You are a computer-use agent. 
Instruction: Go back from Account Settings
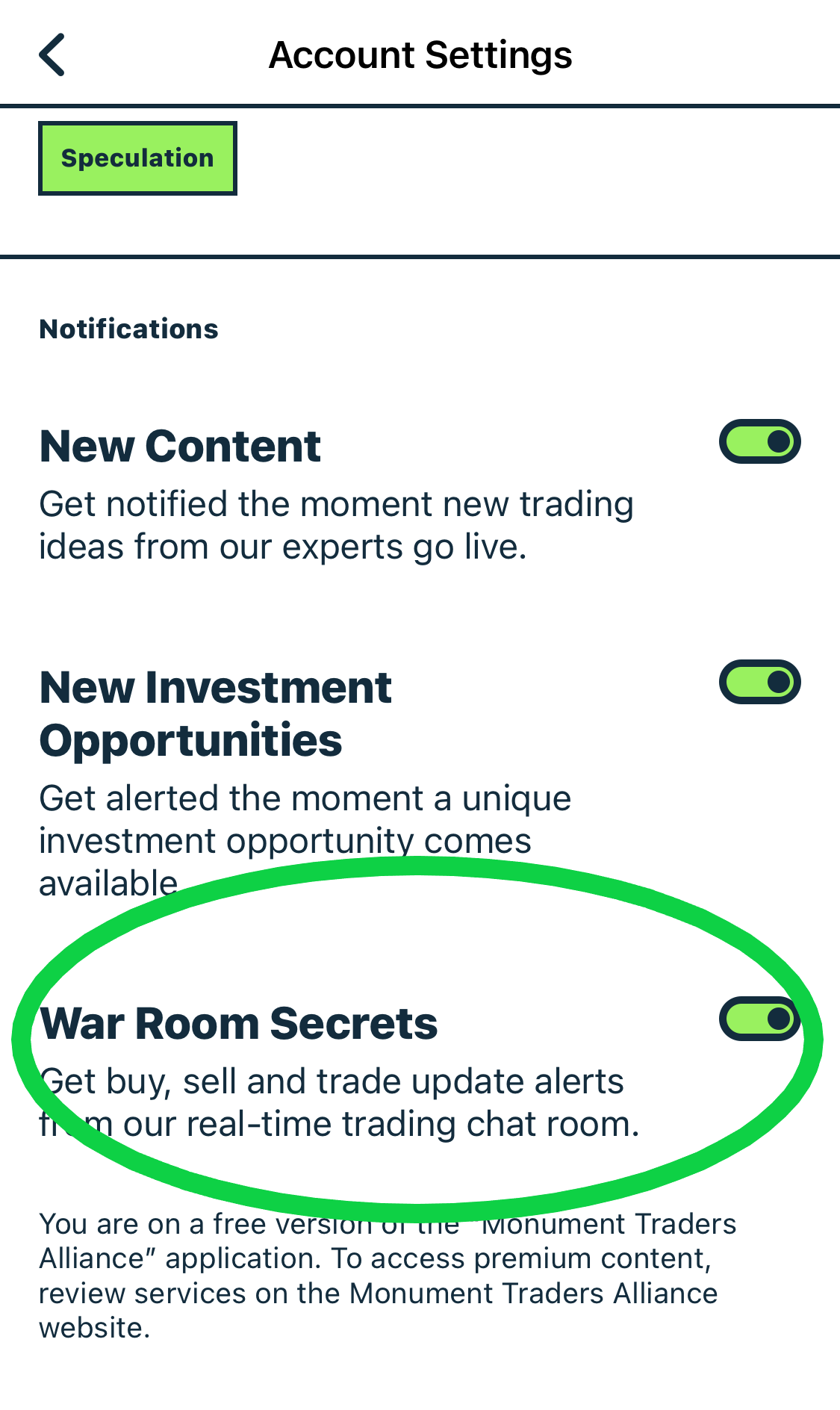click(x=52, y=55)
